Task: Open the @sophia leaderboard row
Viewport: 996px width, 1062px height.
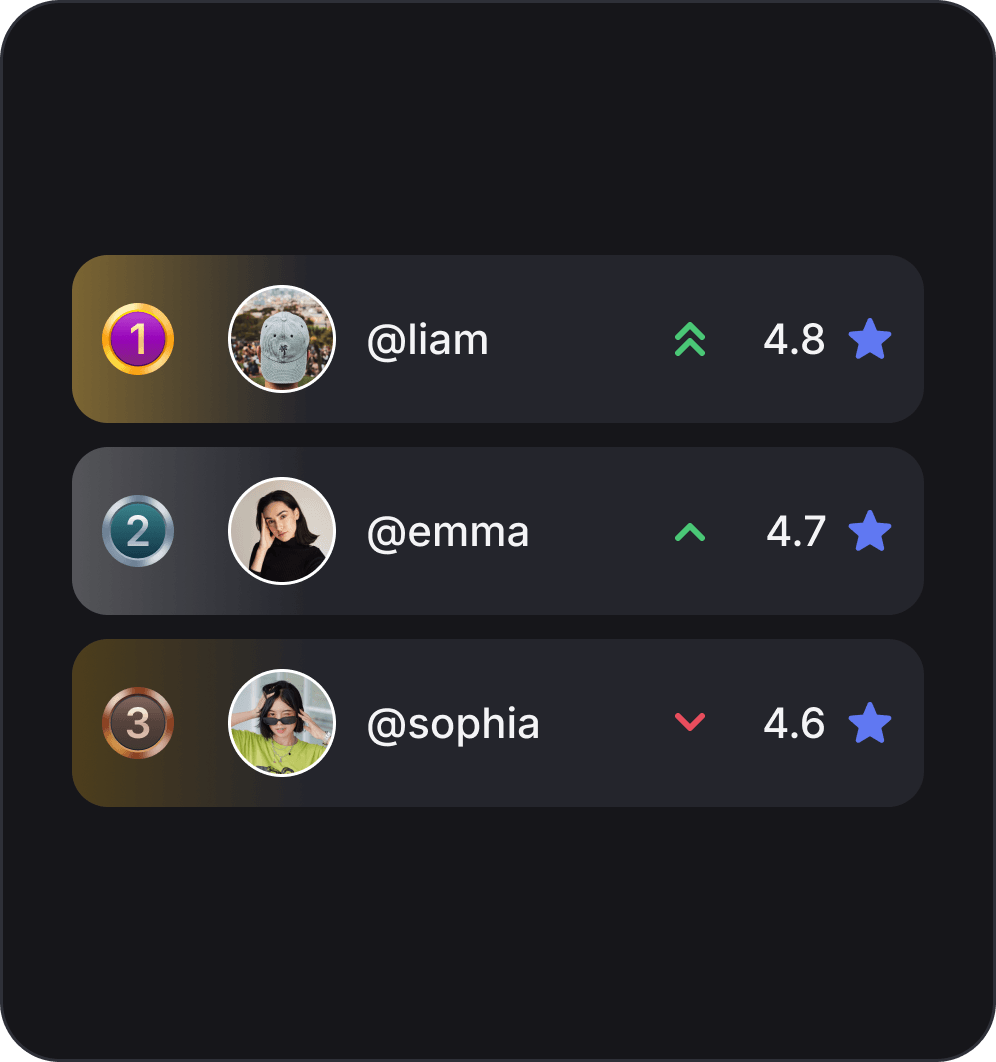Action: (497, 723)
